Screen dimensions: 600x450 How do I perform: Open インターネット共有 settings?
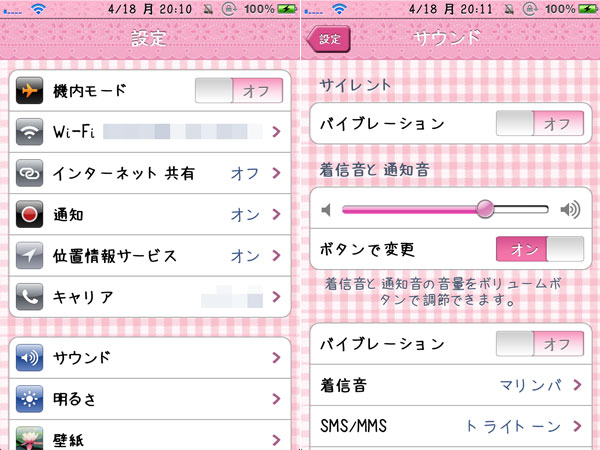149,173
